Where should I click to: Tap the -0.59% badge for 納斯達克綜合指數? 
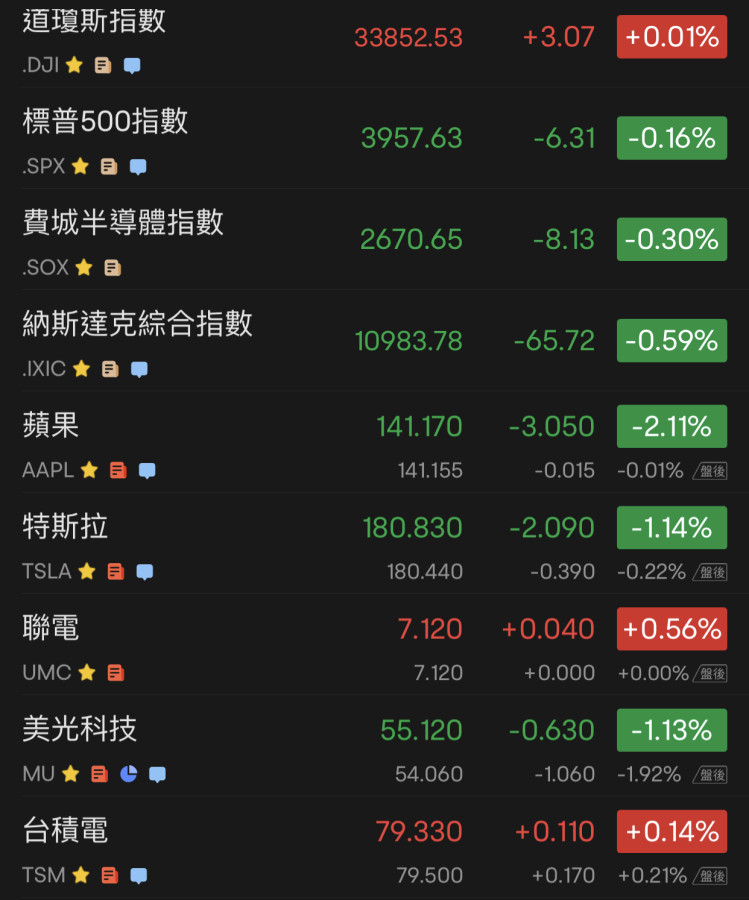tap(671, 341)
